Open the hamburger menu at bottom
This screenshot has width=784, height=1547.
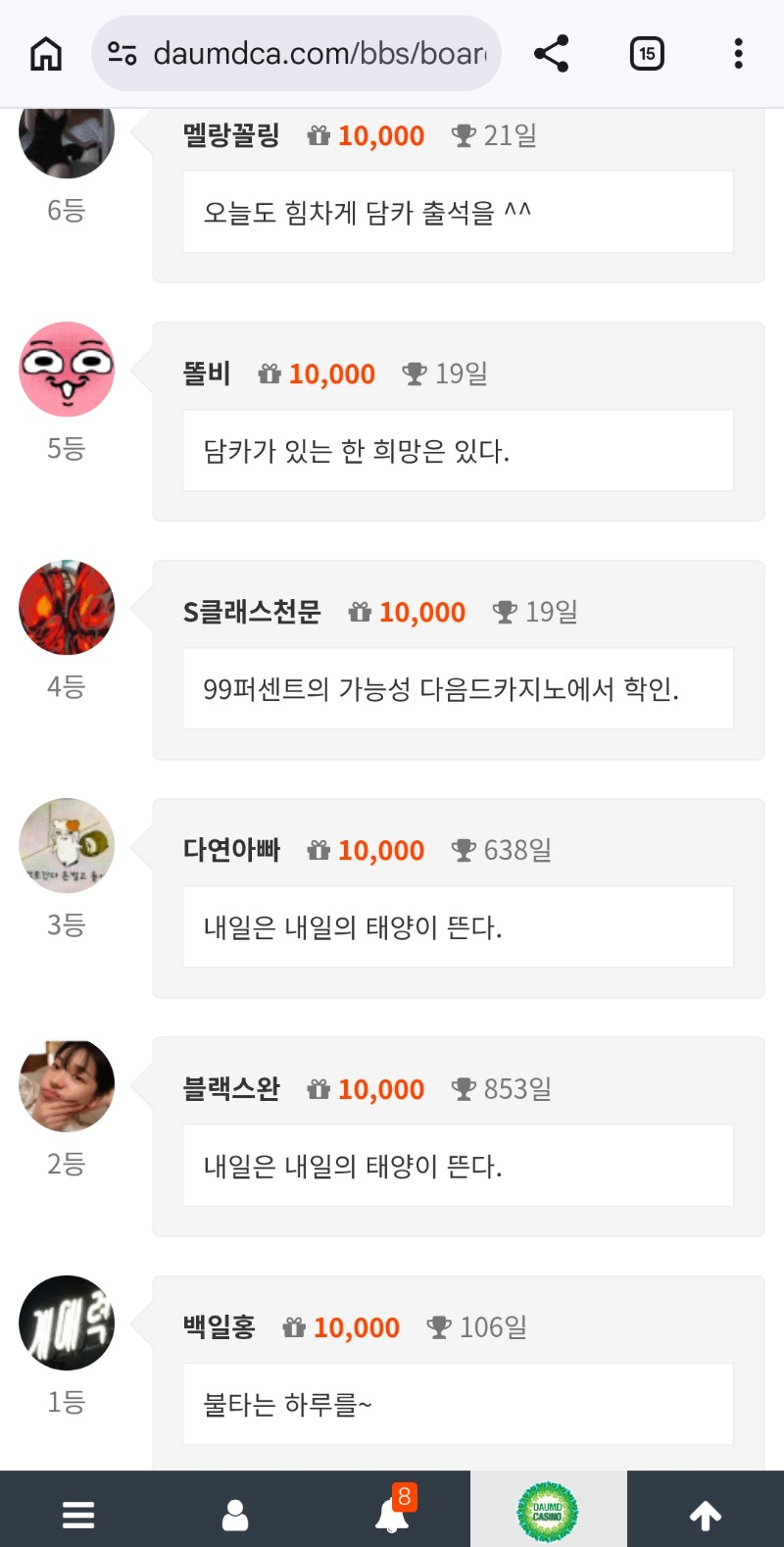(78, 1515)
